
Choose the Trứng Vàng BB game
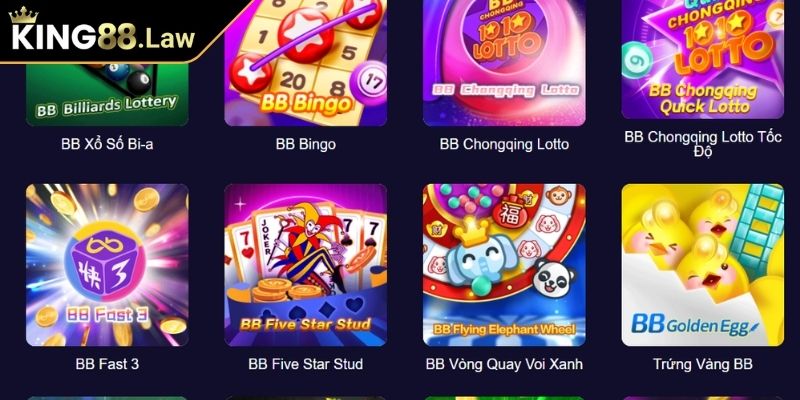(702, 265)
